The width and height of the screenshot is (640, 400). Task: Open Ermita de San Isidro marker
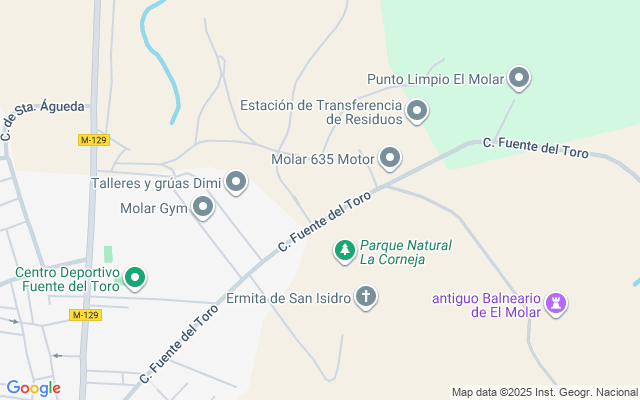click(367, 296)
